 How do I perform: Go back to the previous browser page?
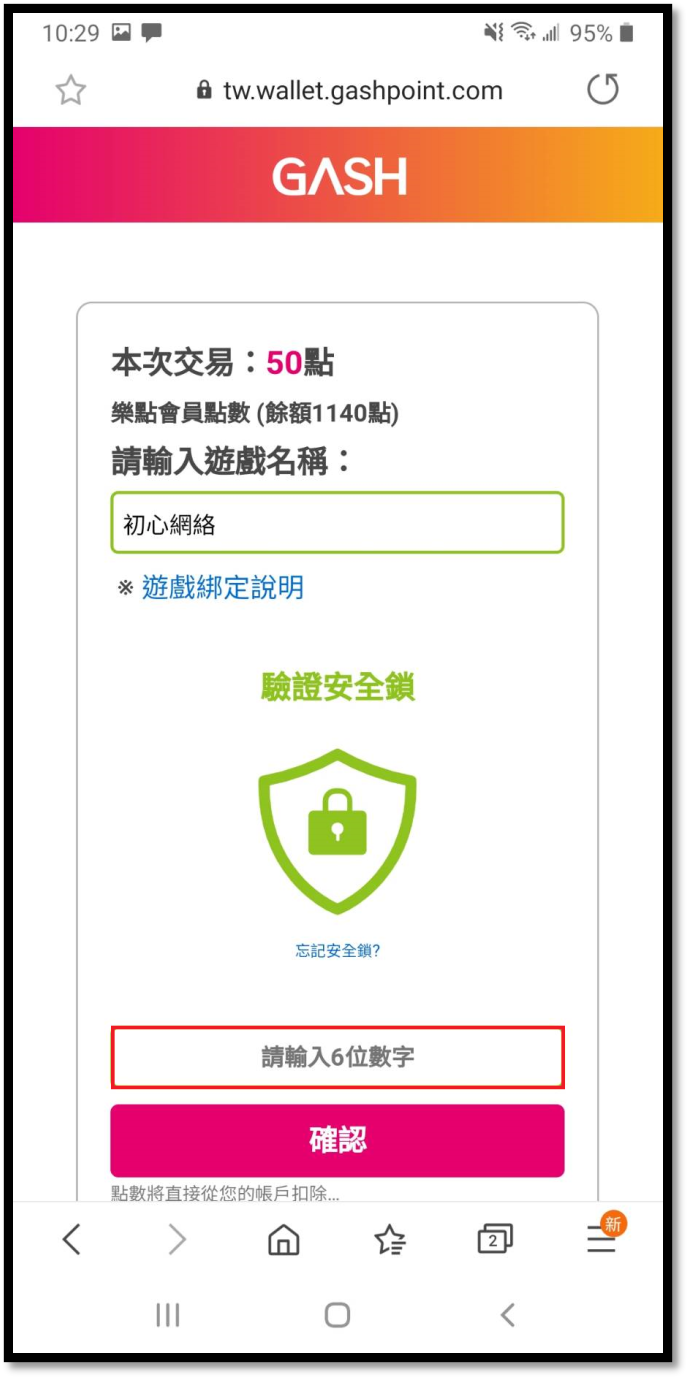coord(71,1240)
